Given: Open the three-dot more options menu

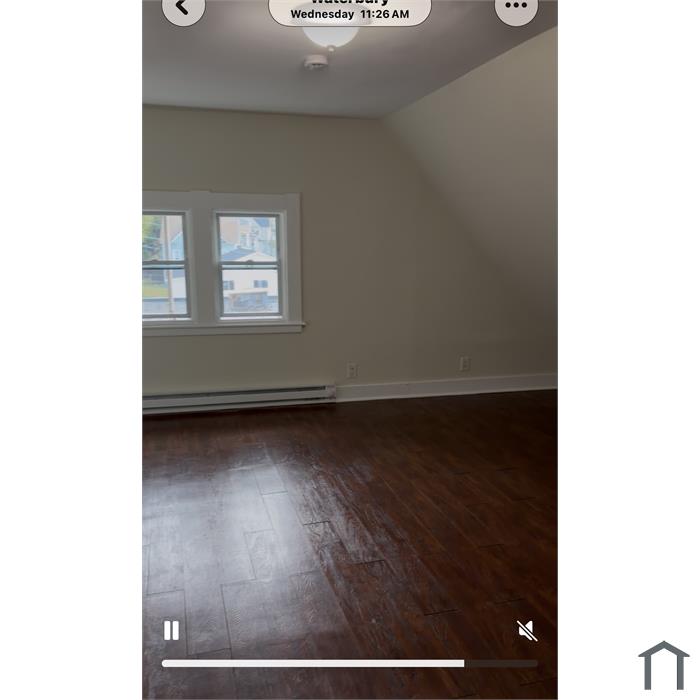Looking at the screenshot, I should point(516,7).
